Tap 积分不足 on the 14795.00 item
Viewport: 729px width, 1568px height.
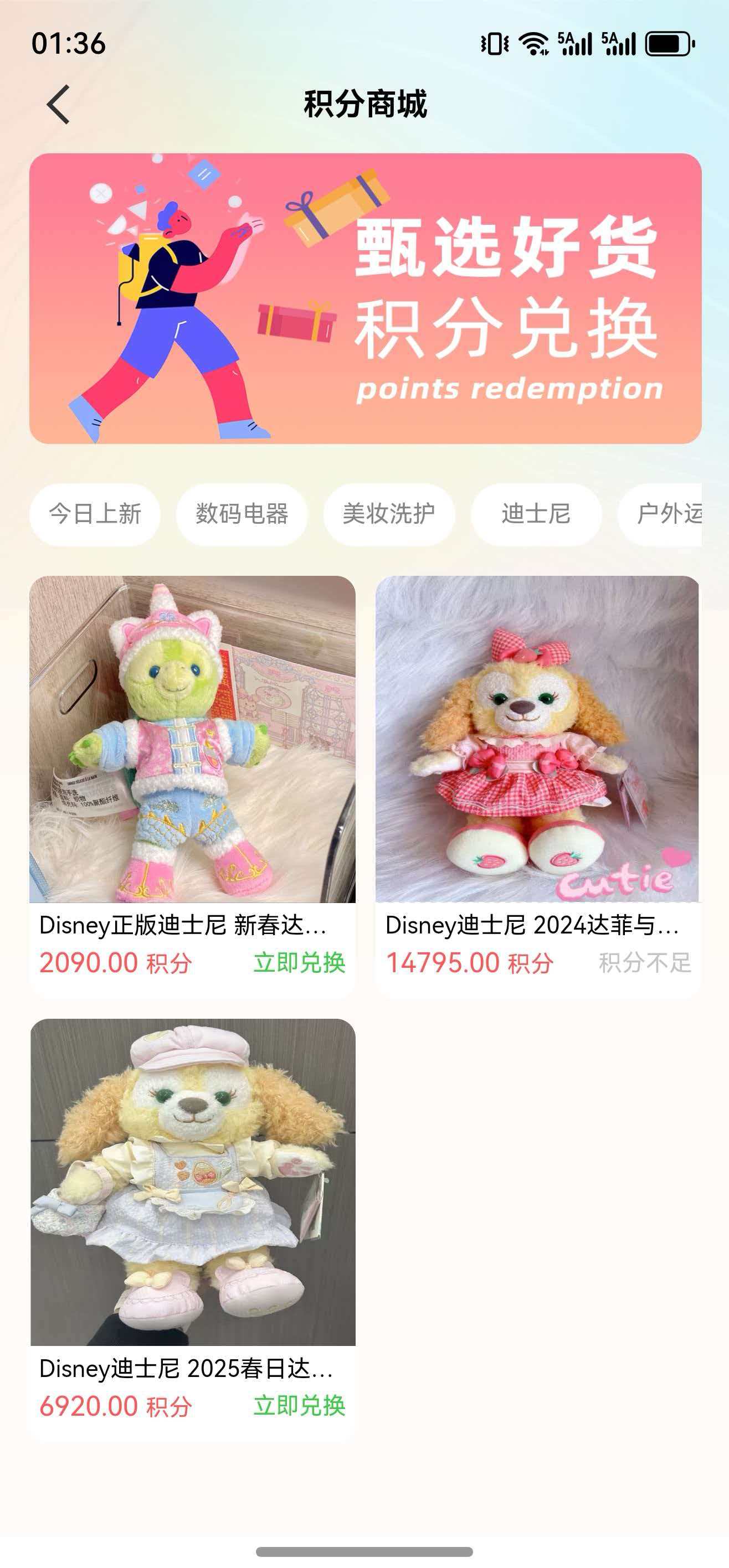coord(645,963)
